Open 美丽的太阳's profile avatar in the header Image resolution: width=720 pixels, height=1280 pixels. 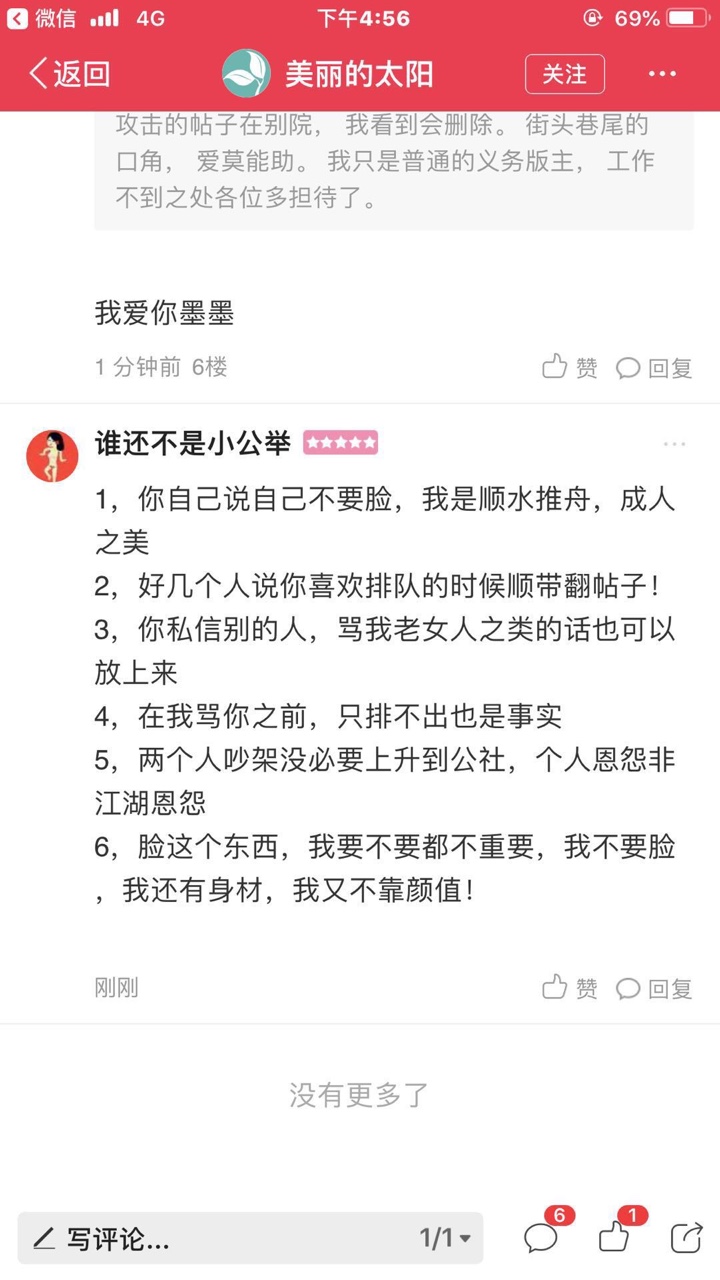[x=246, y=74]
